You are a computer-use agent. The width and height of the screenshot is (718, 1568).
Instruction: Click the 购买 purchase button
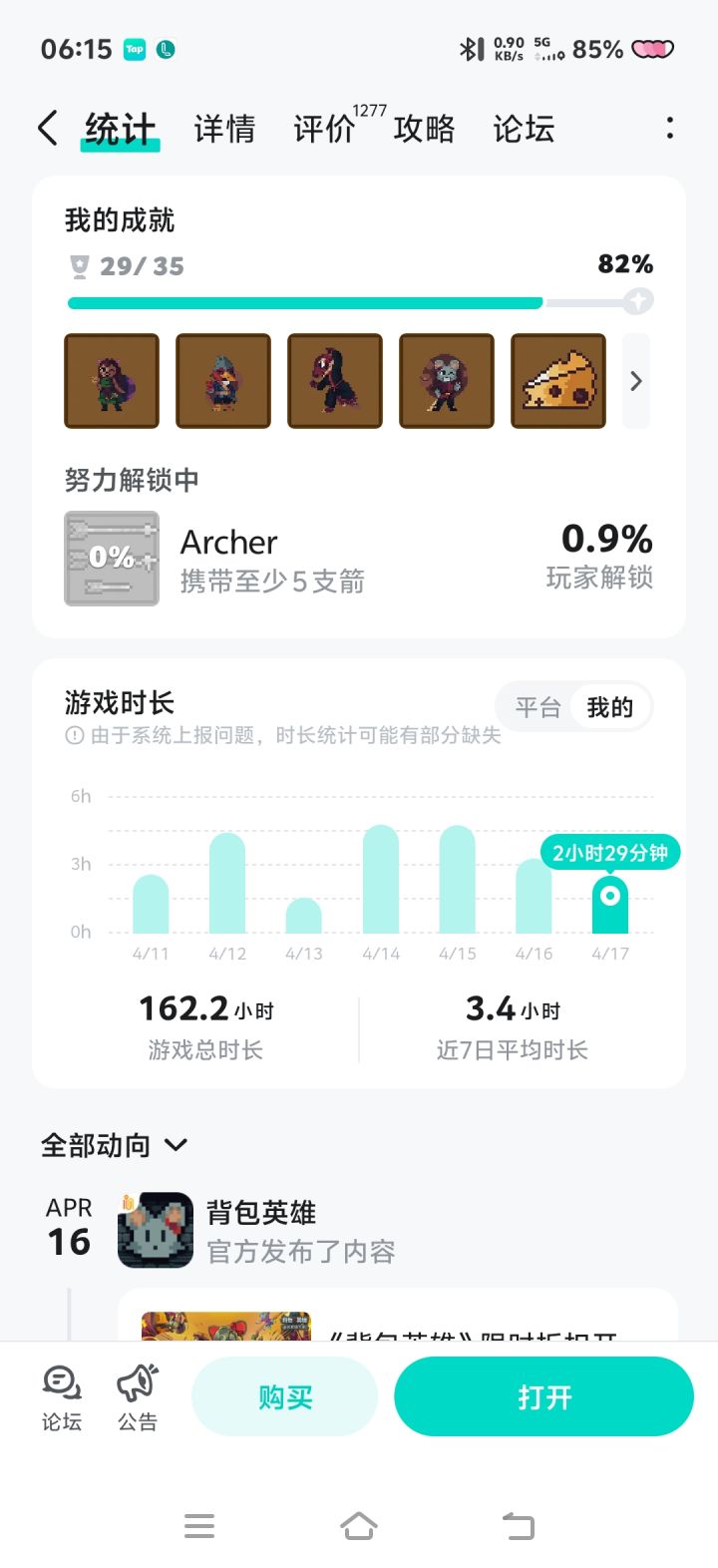tap(284, 1396)
